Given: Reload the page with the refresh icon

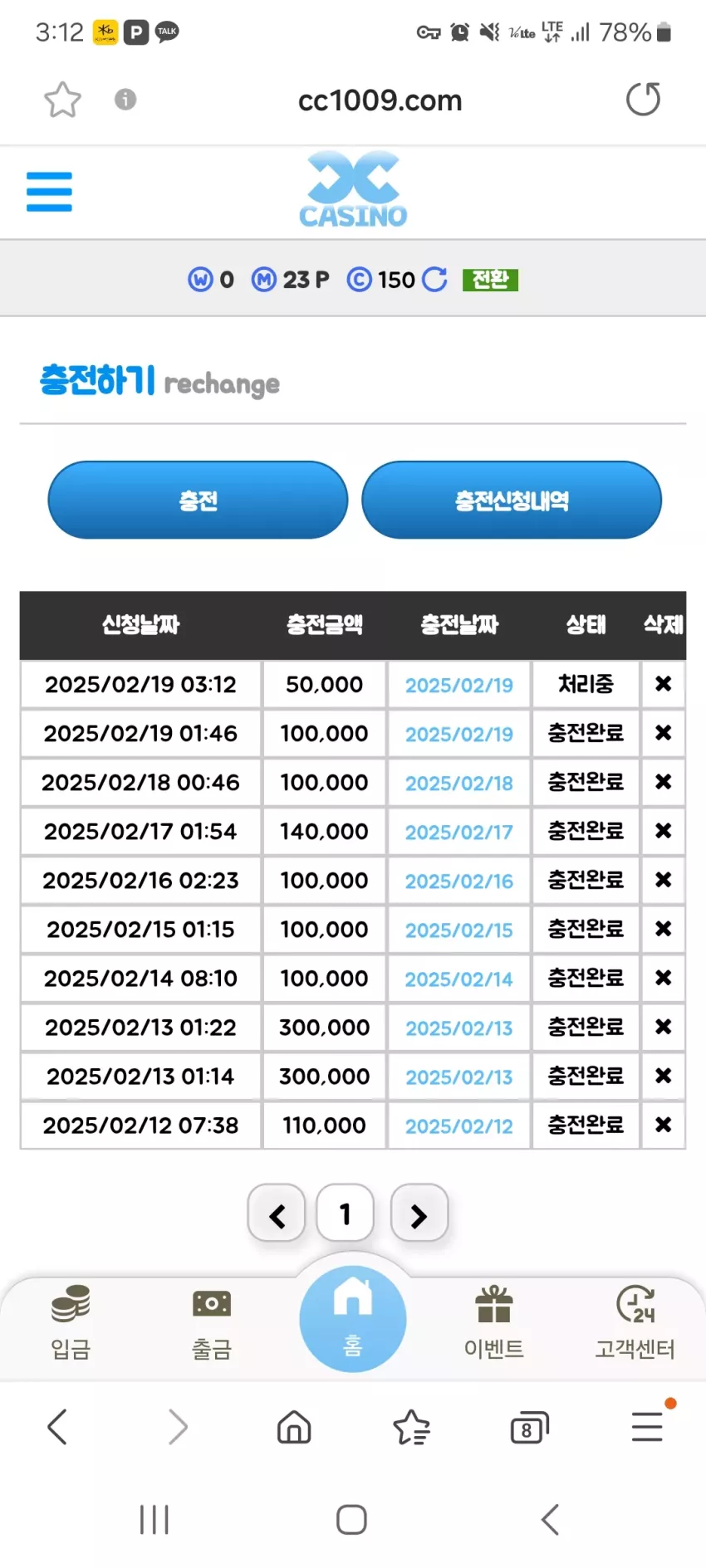Looking at the screenshot, I should click(x=643, y=100).
